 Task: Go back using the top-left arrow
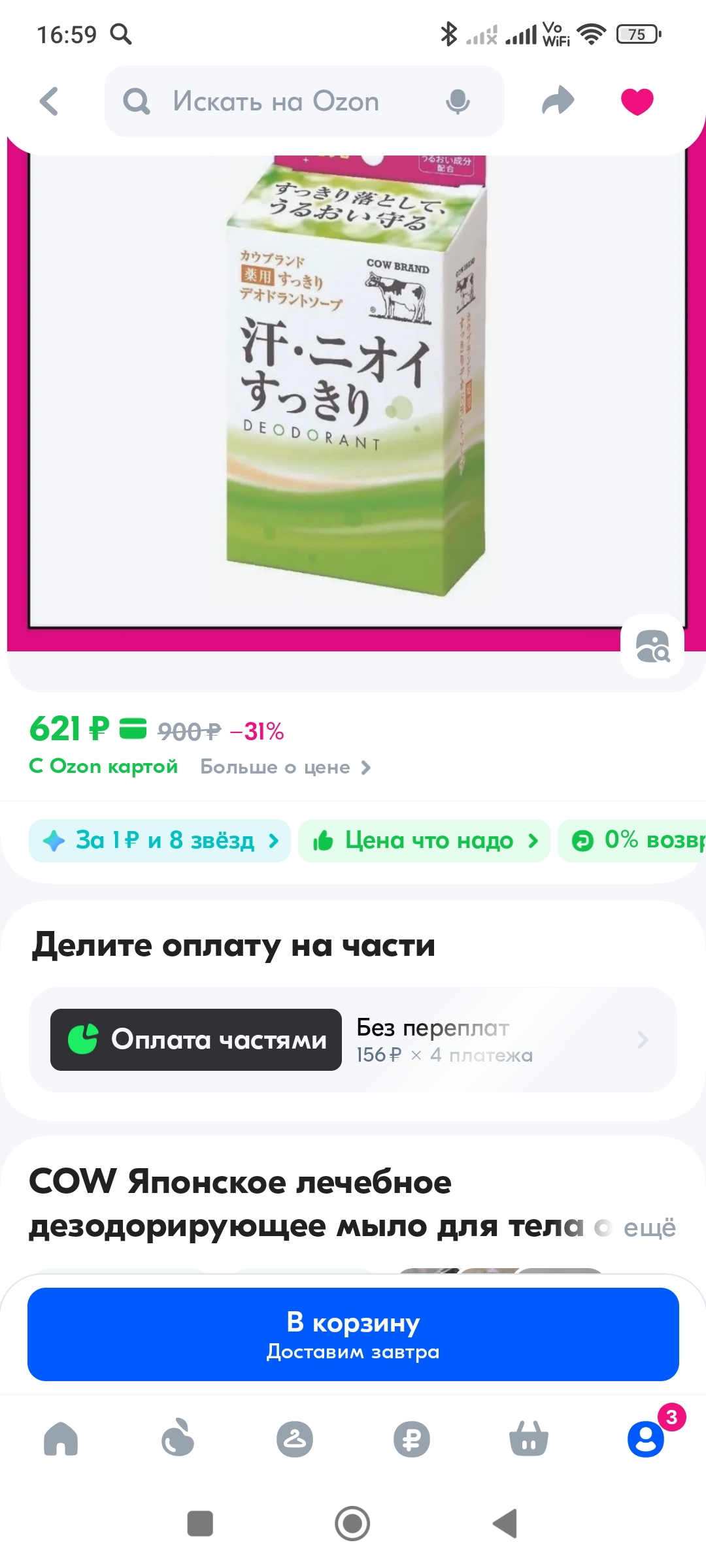tap(50, 102)
